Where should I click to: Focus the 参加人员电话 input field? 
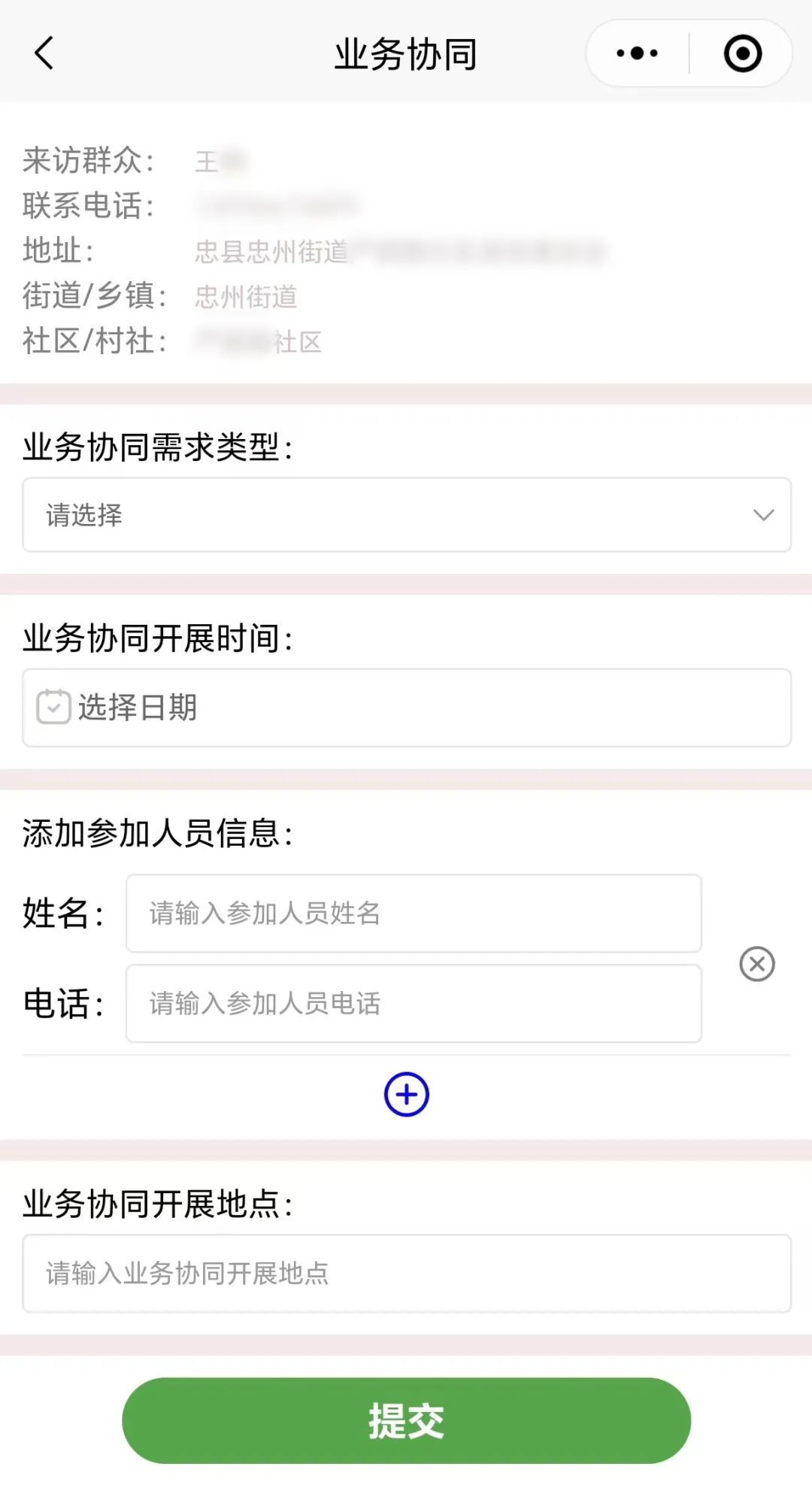pos(414,1003)
